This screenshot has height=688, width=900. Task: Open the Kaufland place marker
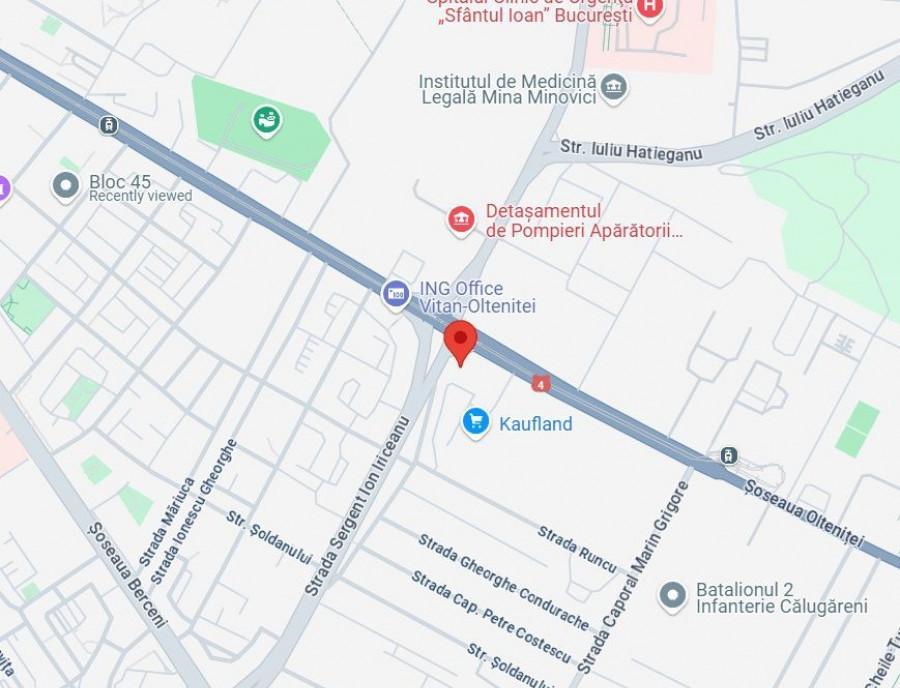[475, 422]
